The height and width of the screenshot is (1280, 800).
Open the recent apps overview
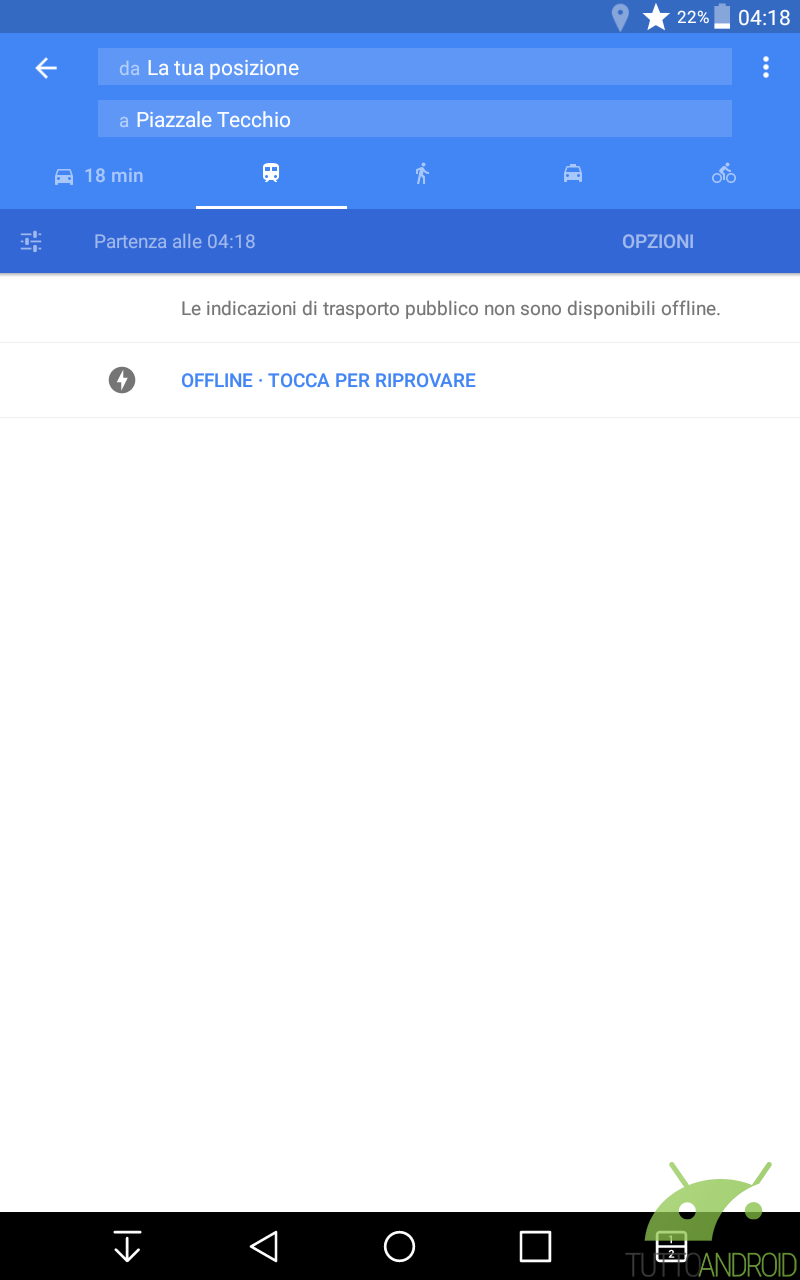(535, 1246)
